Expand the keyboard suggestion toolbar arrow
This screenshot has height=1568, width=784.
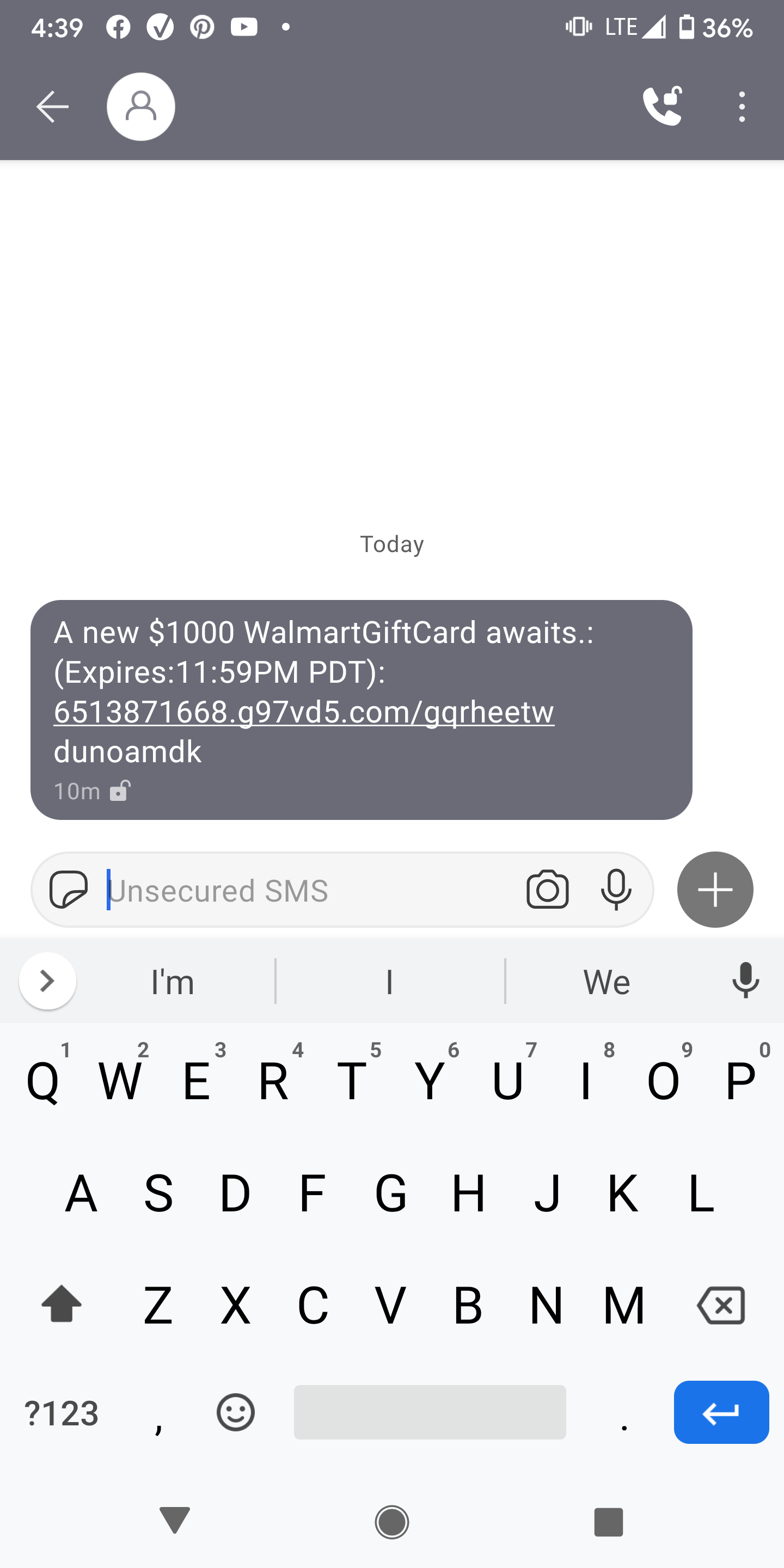47,981
